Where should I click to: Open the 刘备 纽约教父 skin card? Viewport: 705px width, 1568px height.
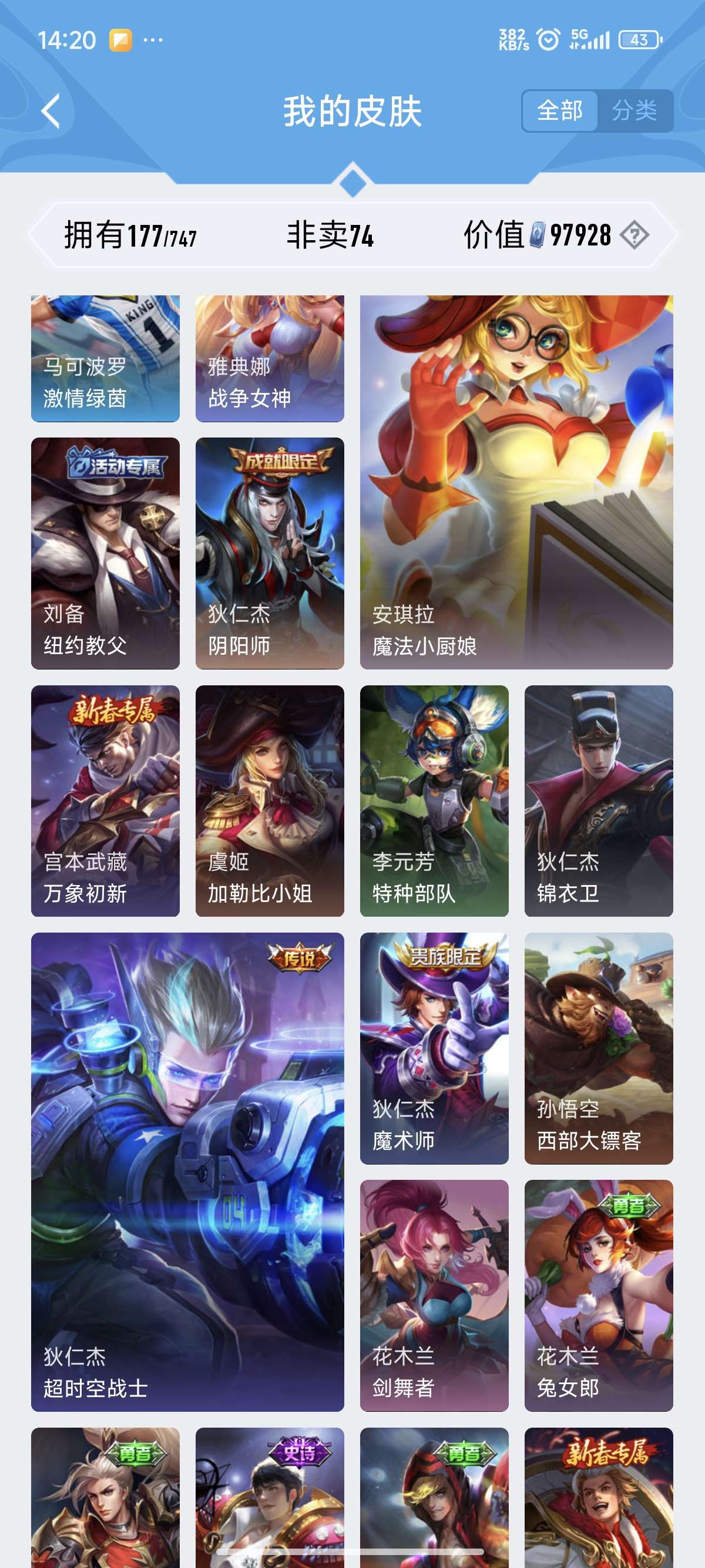[105, 553]
